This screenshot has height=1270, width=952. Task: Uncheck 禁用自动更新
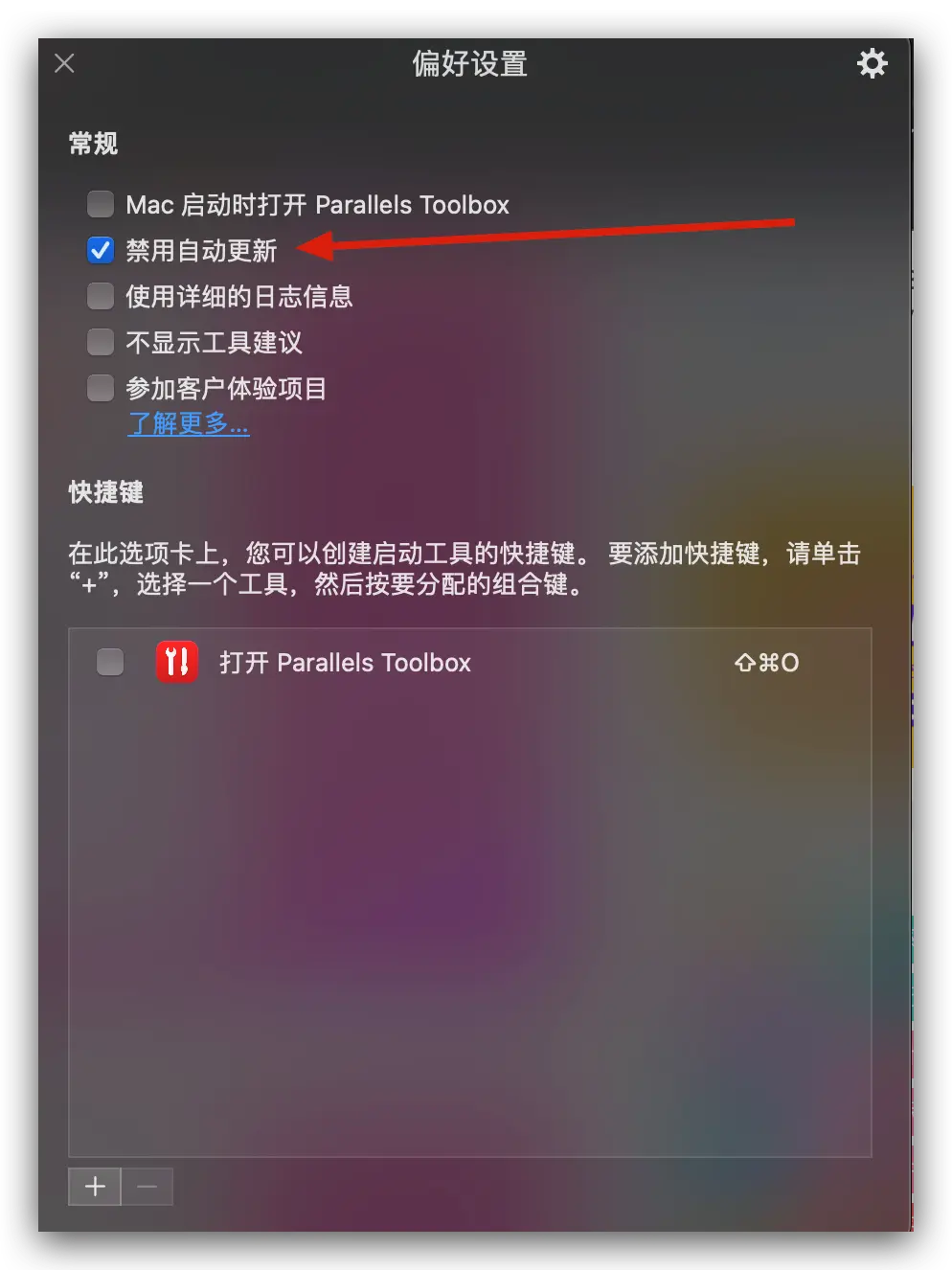pos(101,250)
